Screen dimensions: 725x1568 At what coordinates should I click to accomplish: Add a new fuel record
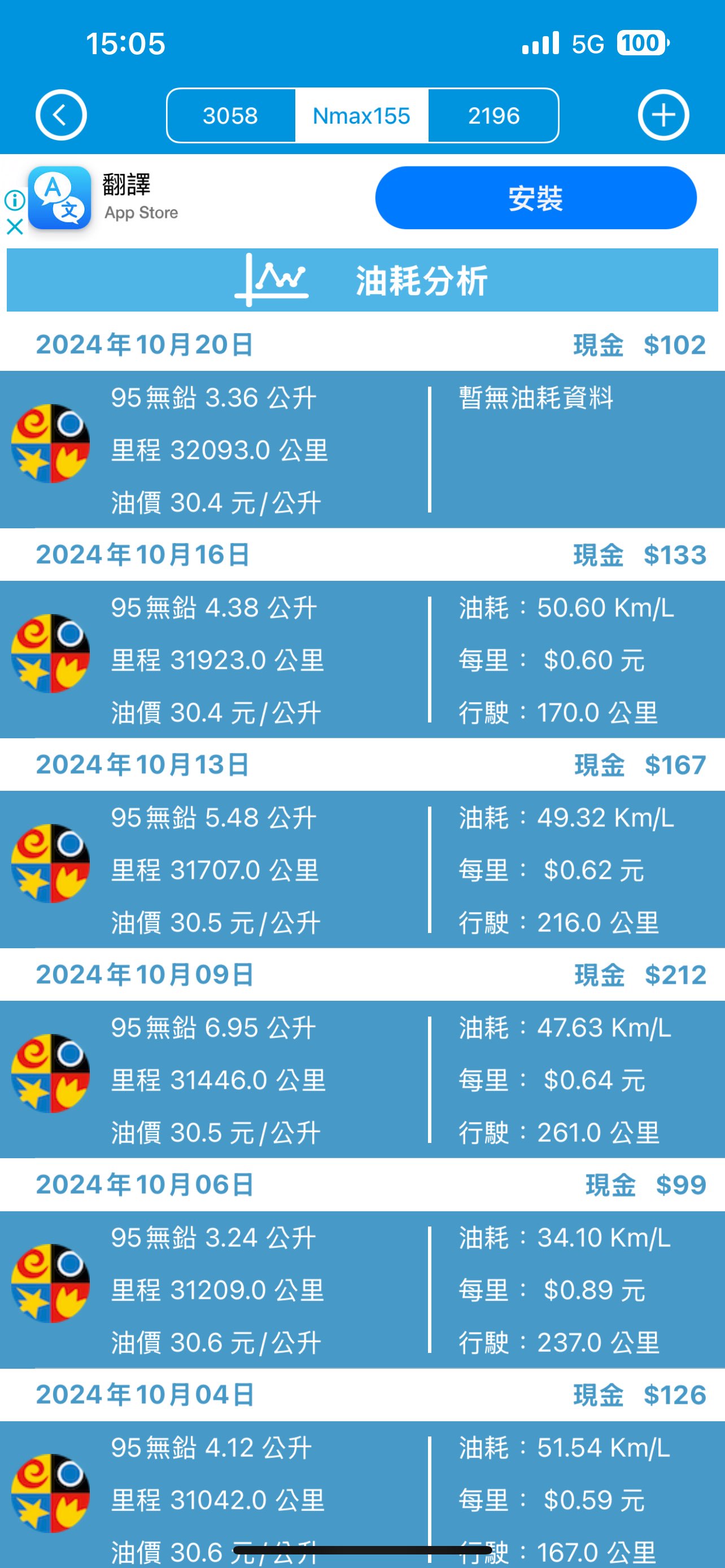click(x=663, y=115)
